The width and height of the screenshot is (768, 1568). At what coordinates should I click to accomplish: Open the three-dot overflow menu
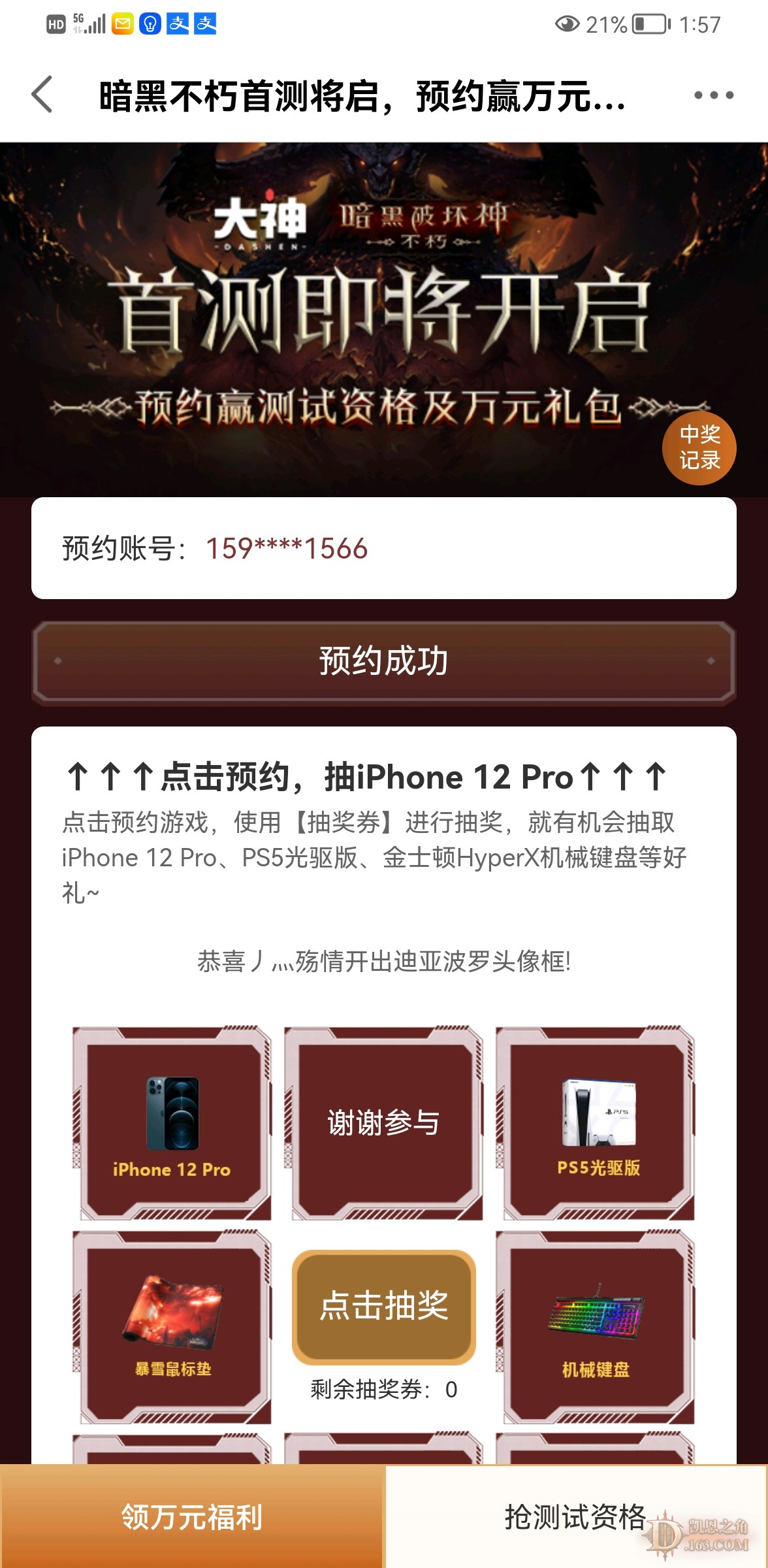(x=713, y=95)
